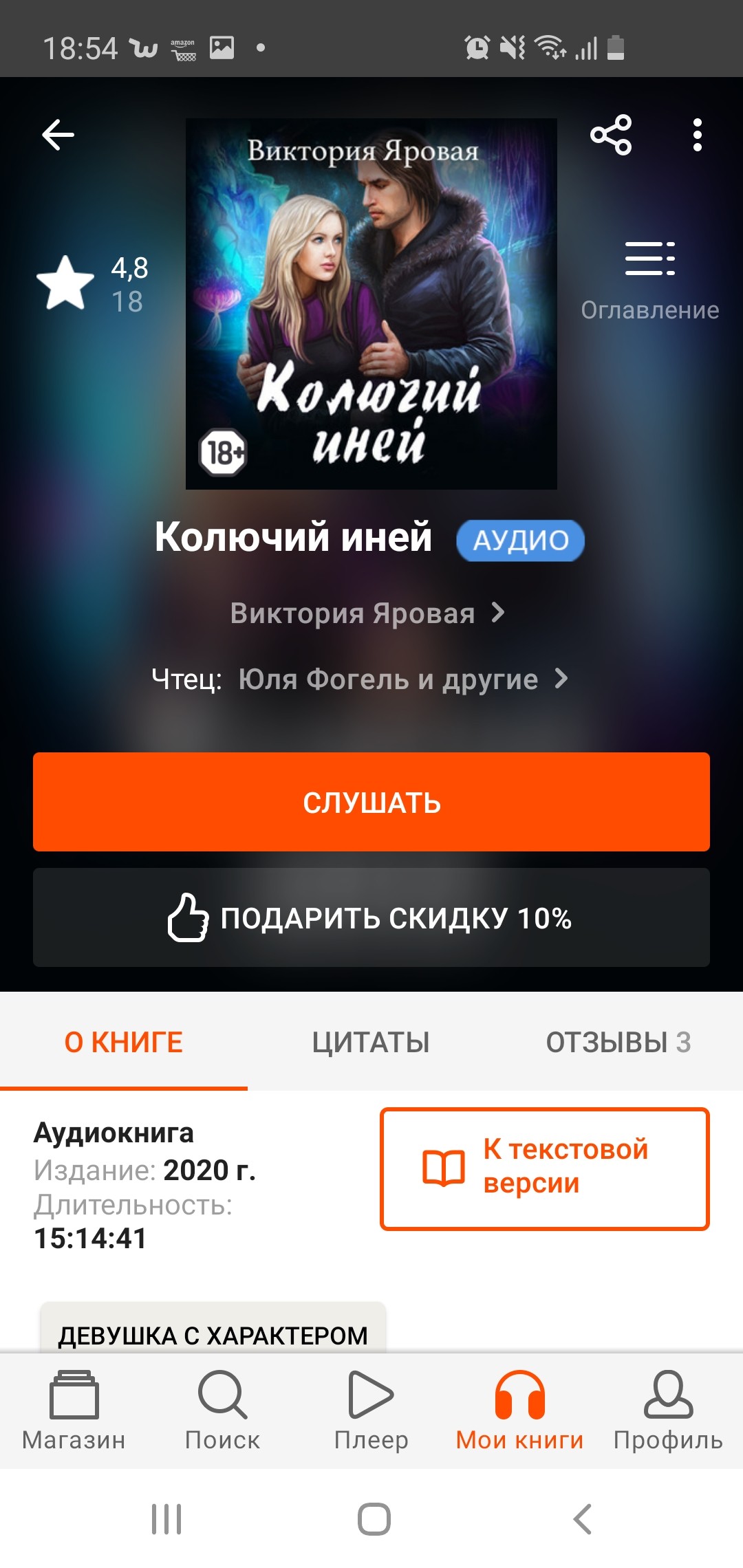Screen dimensions: 743x1568
Task: Share this audiobook
Action: [610, 135]
